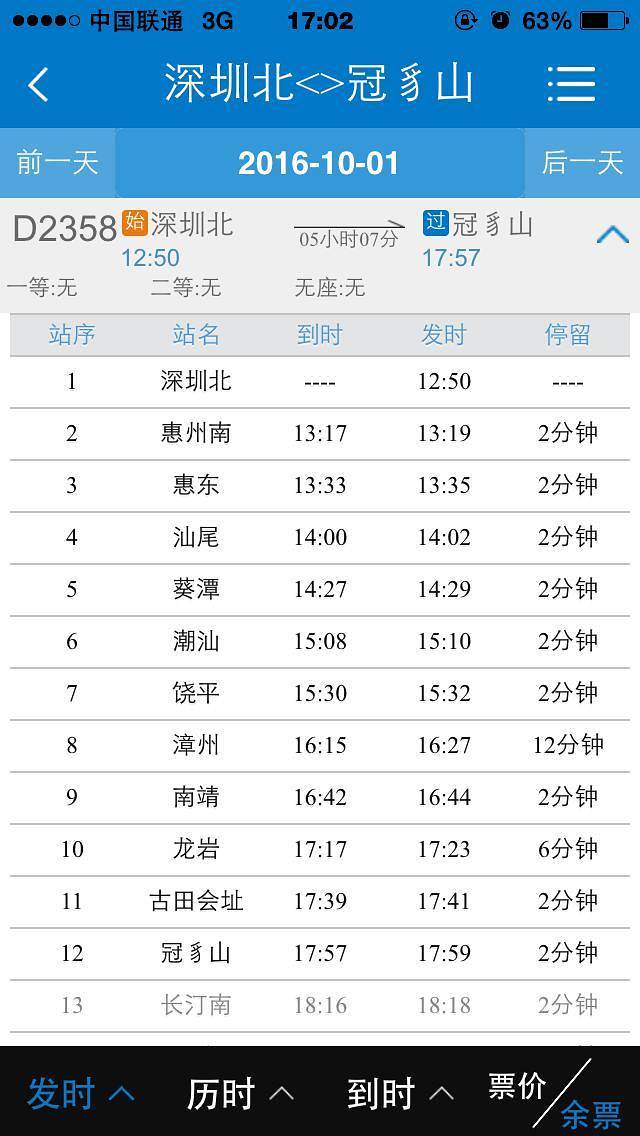Collapse the D2358 stop list
Image resolution: width=640 pixels, height=1136 pixels.
click(612, 236)
